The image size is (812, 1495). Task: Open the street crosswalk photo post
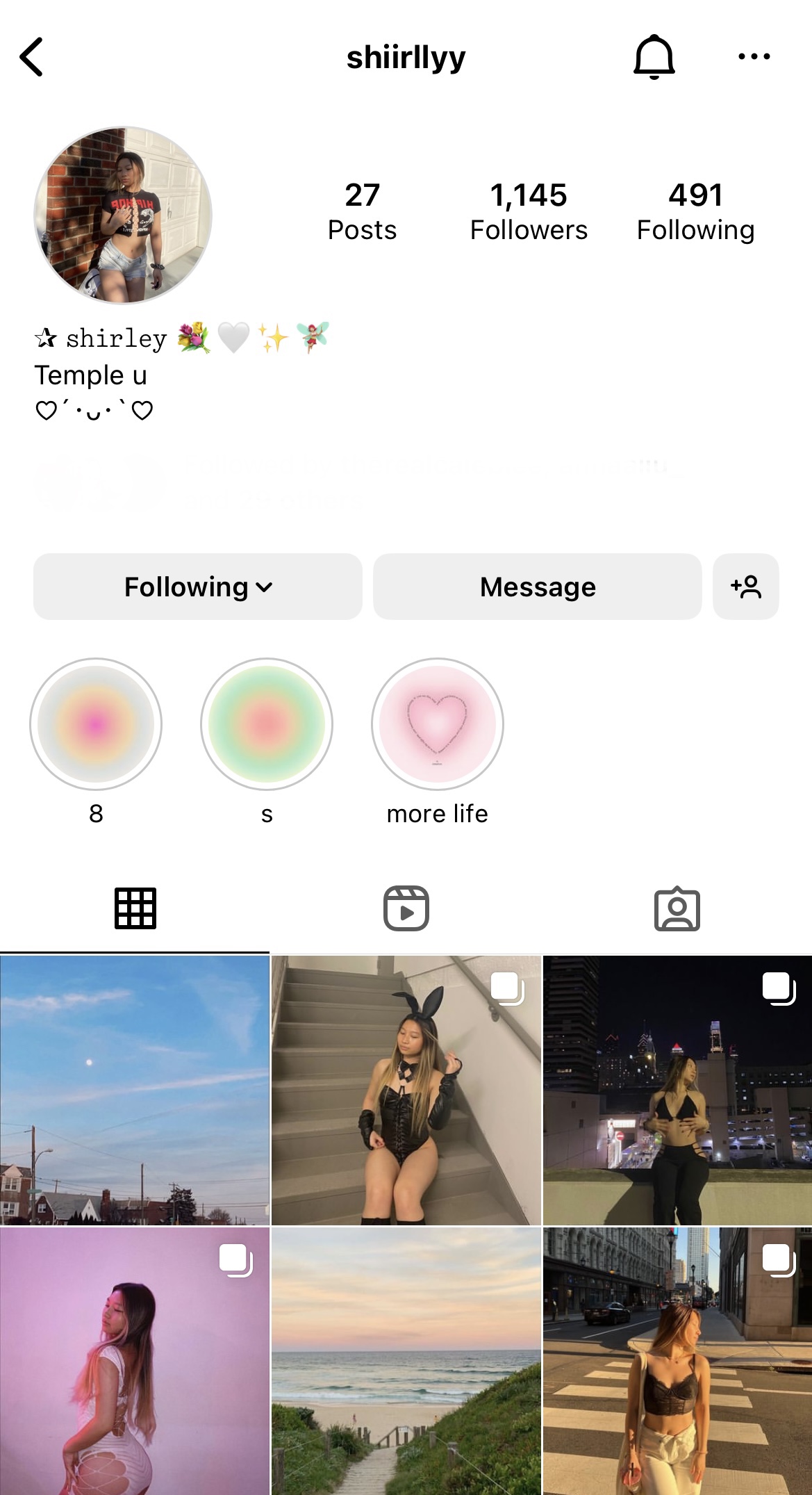677,1361
